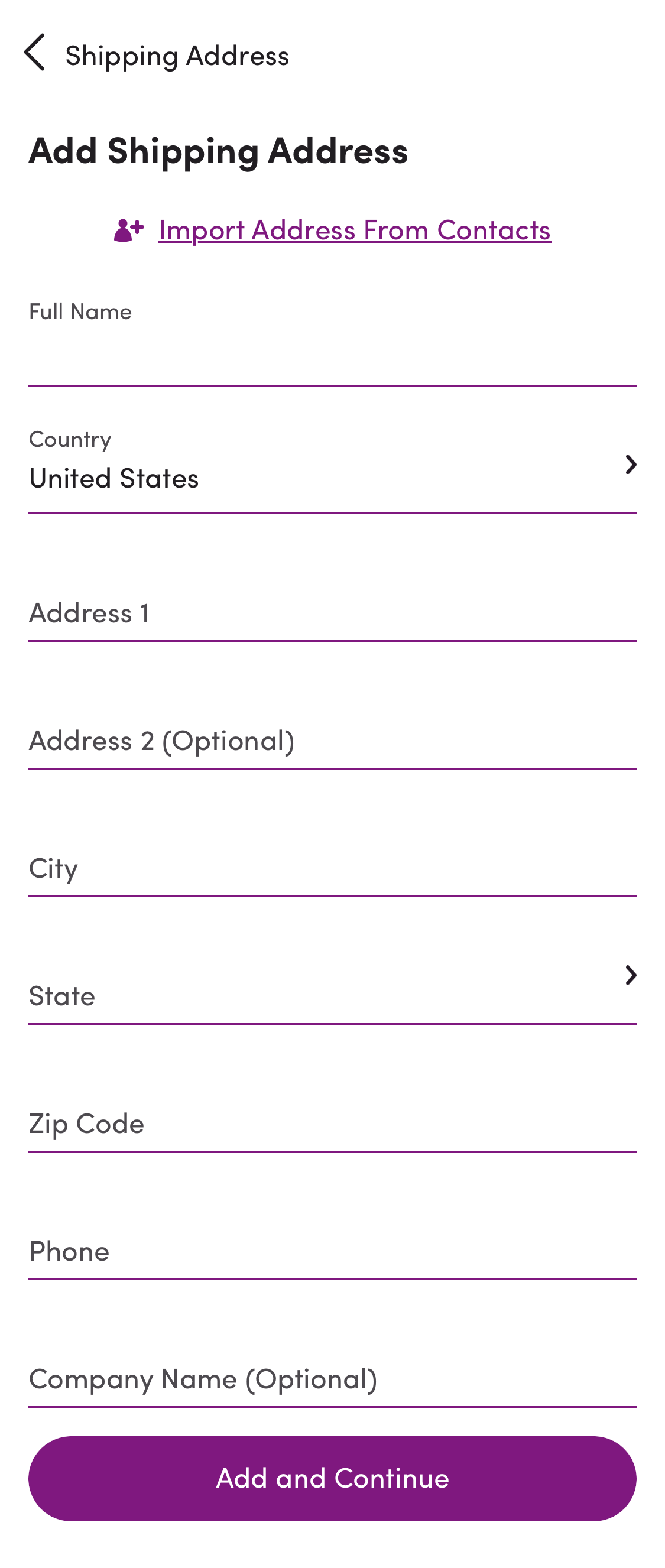This screenshot has width=665, height=1568.
Task: Select the Full Name input field
Action: point(332,362)
